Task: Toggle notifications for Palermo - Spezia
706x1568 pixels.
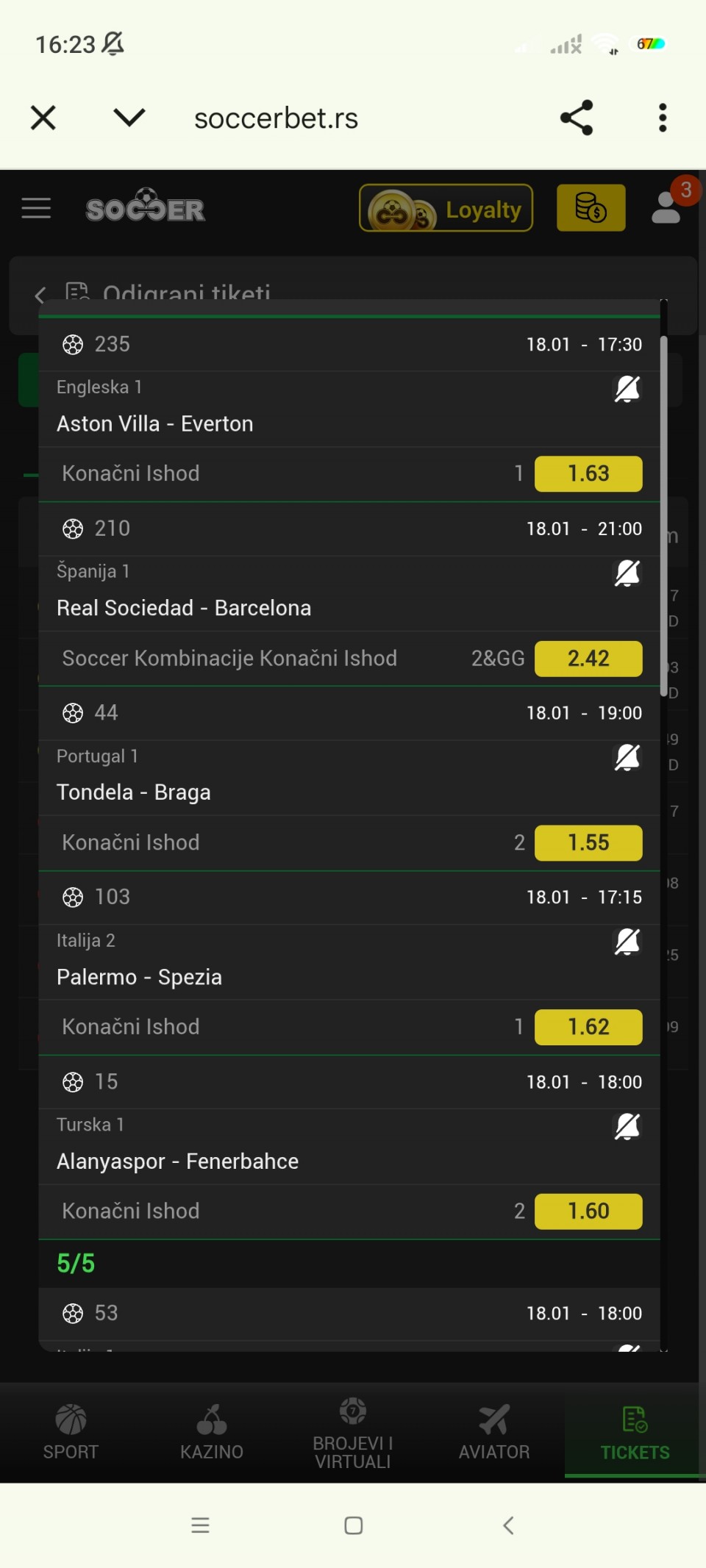Action: pos(627,942)
